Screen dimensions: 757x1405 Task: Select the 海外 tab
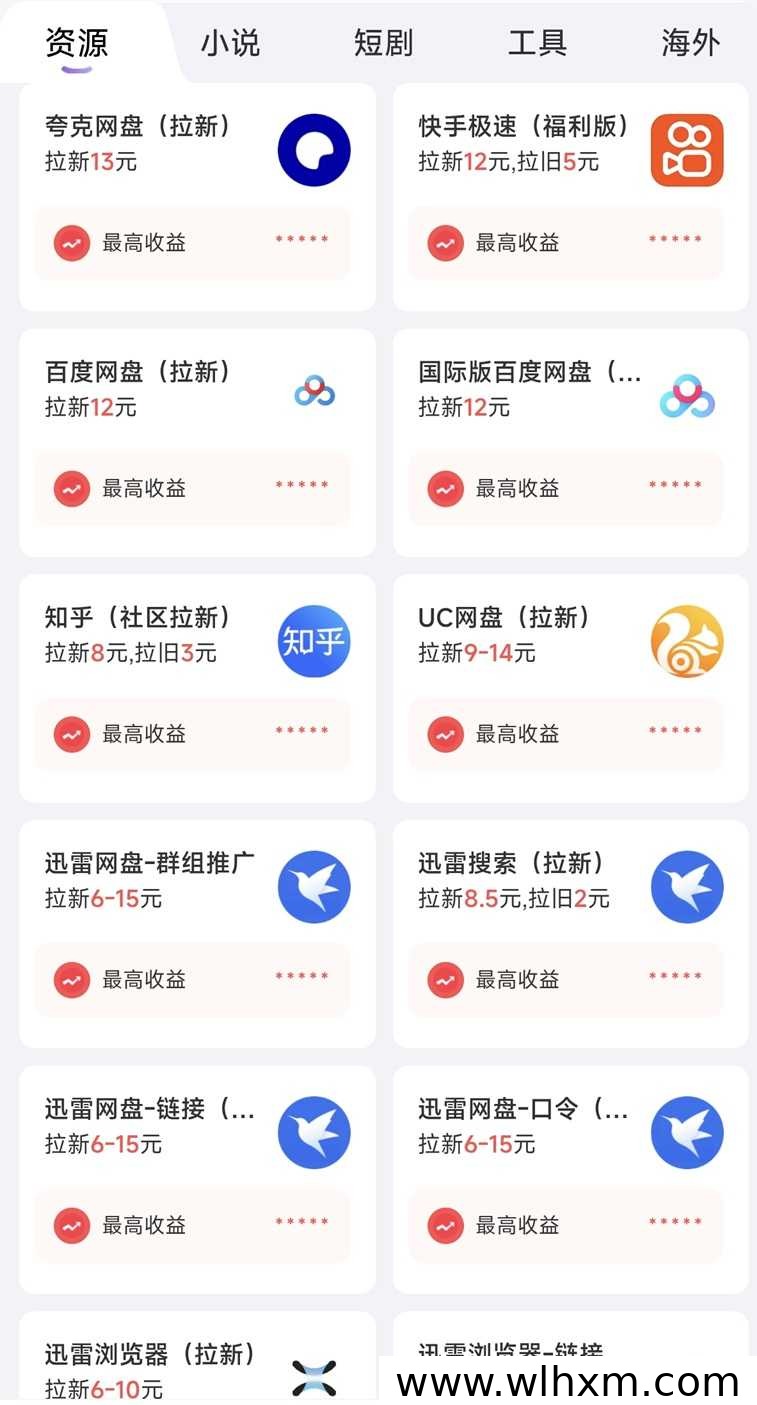(690, 43)
